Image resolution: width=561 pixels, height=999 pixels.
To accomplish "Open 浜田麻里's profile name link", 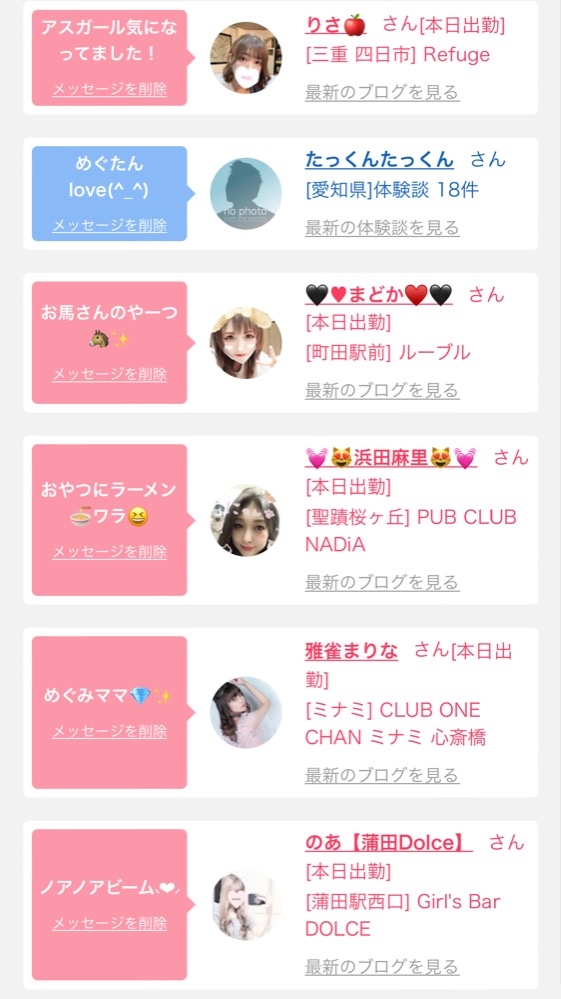I will 391,457.
